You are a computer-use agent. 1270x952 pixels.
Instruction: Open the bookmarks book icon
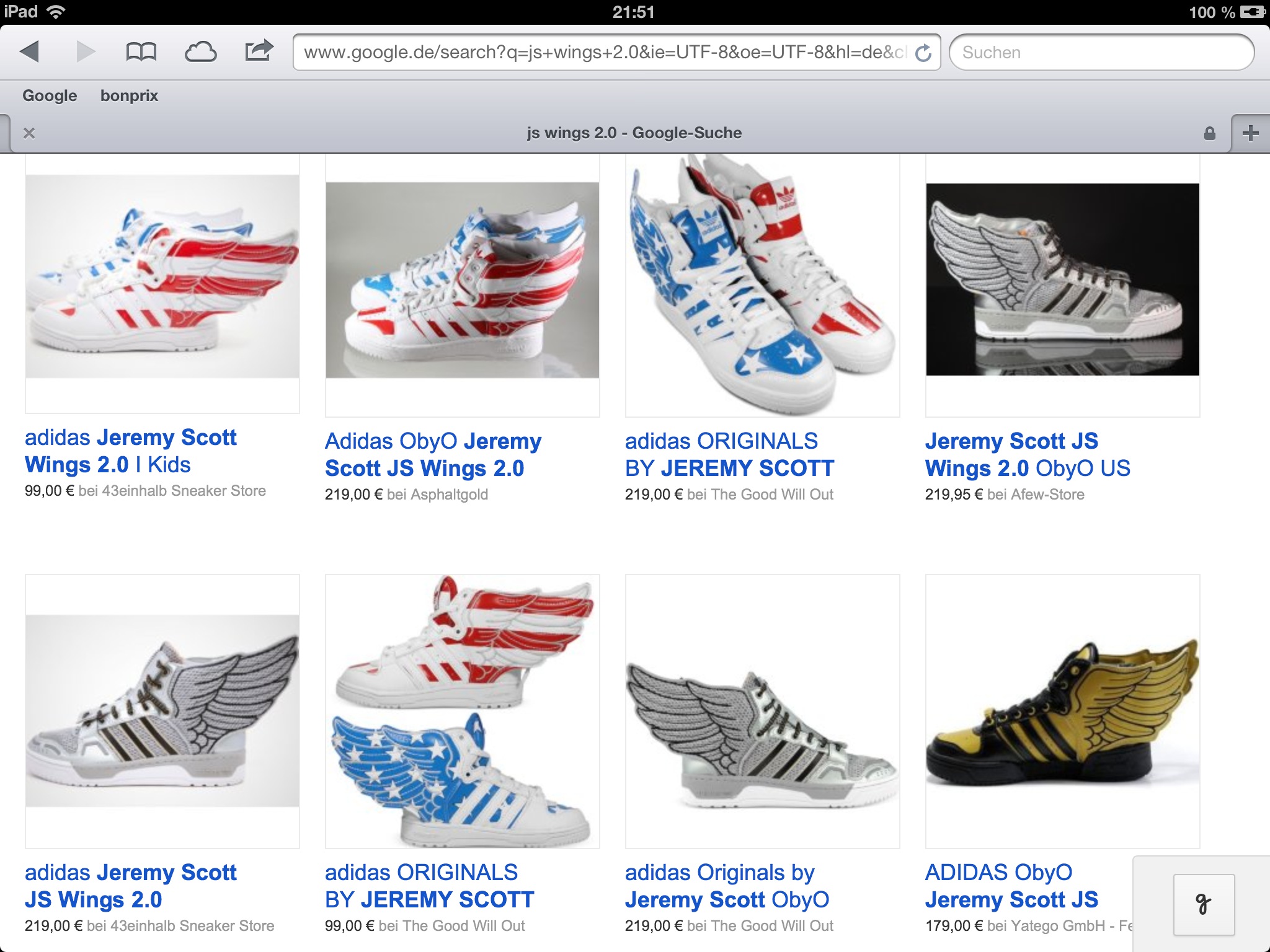[x=141, y=51]
